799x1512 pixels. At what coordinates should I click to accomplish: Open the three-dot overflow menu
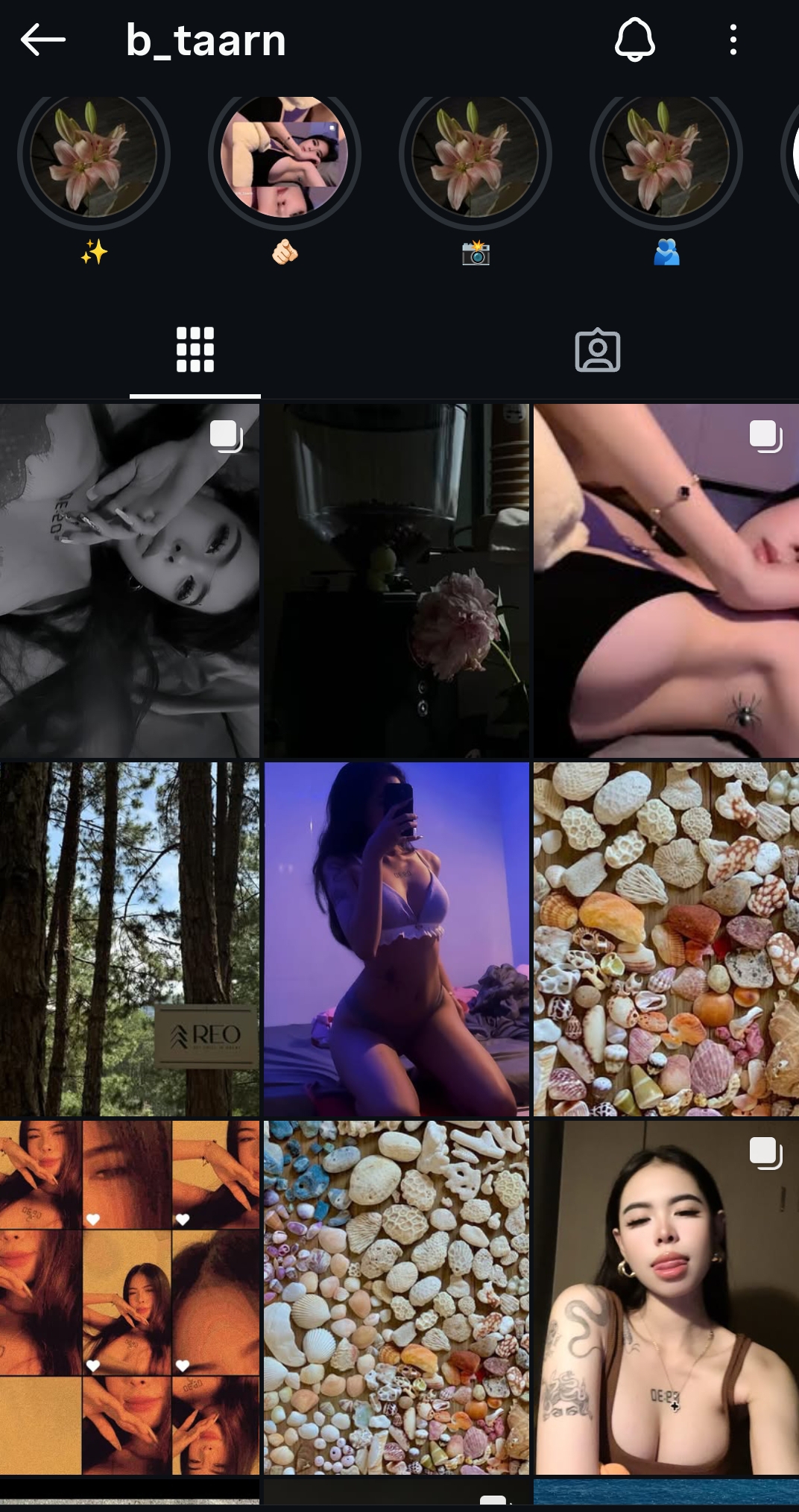tap(733, 40)
